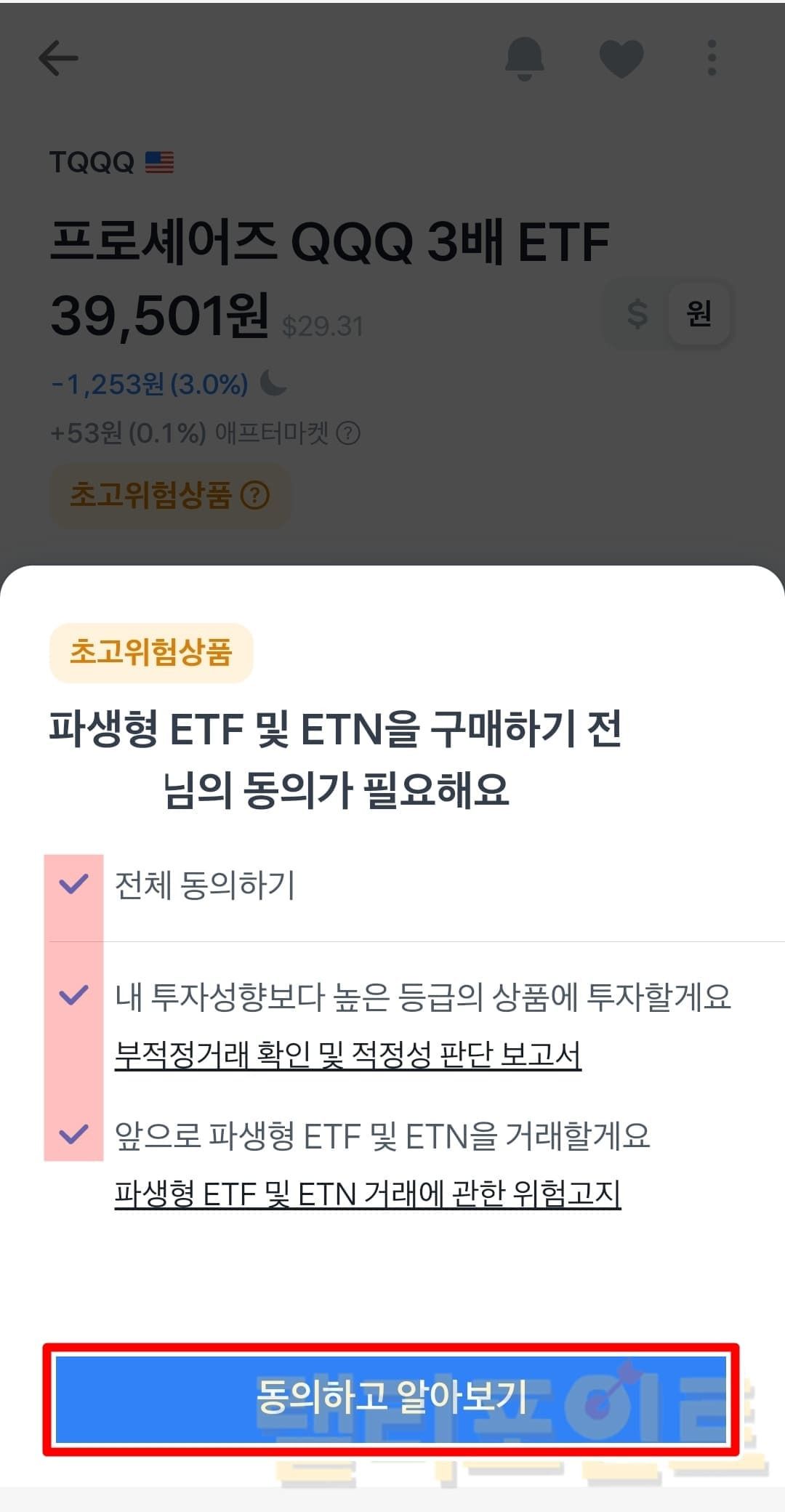
Task: Toggle 앞으로 파생형 ETF 및 ETN을 거래할게요 agreement
Action: [x=73, y=1135]
